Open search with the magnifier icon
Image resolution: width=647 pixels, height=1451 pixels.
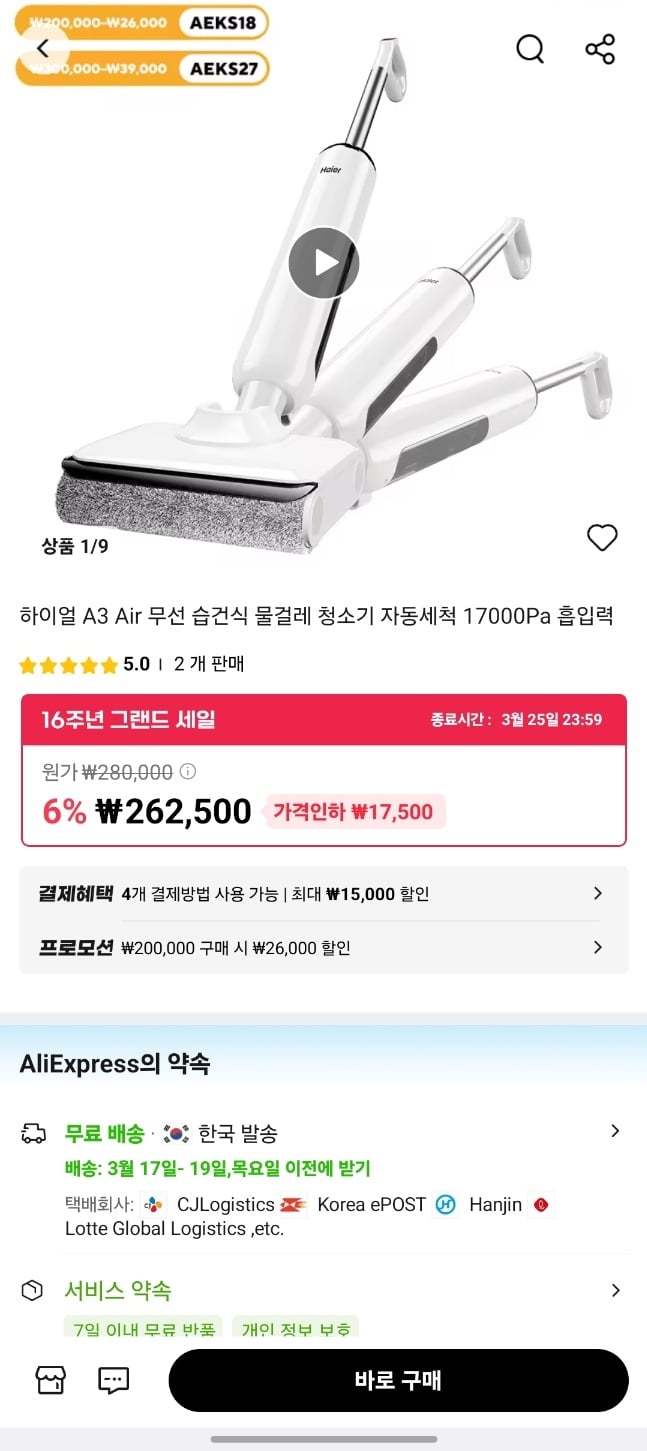pyautogui.click(x=530, y=48)
